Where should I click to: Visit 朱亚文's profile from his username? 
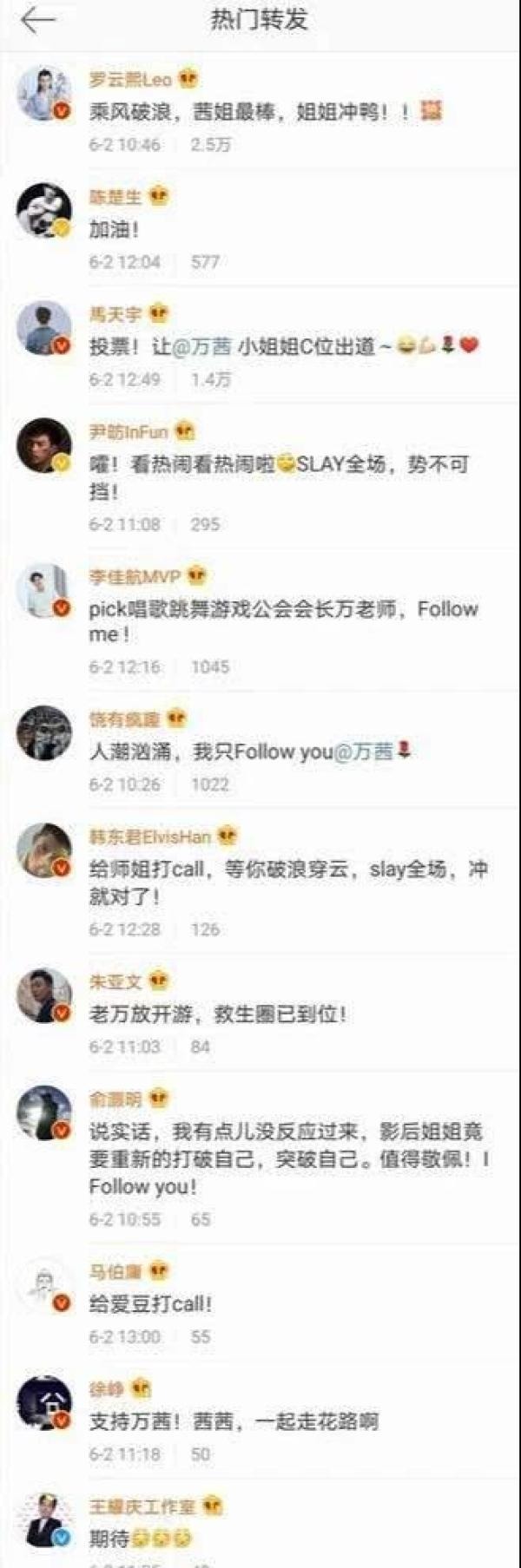[115, 981]
